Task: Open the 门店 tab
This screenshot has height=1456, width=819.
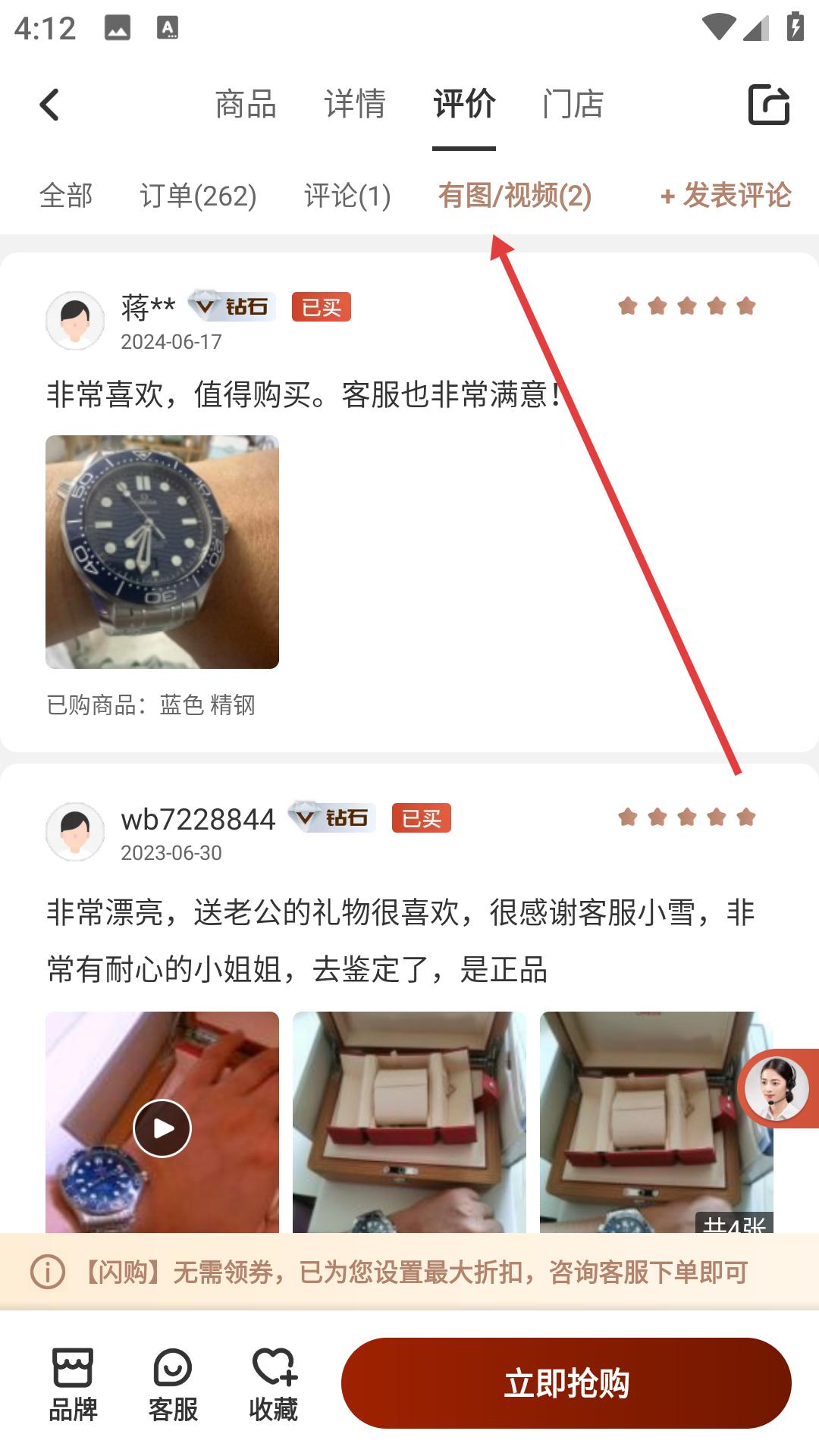Action: coord(573,105)
